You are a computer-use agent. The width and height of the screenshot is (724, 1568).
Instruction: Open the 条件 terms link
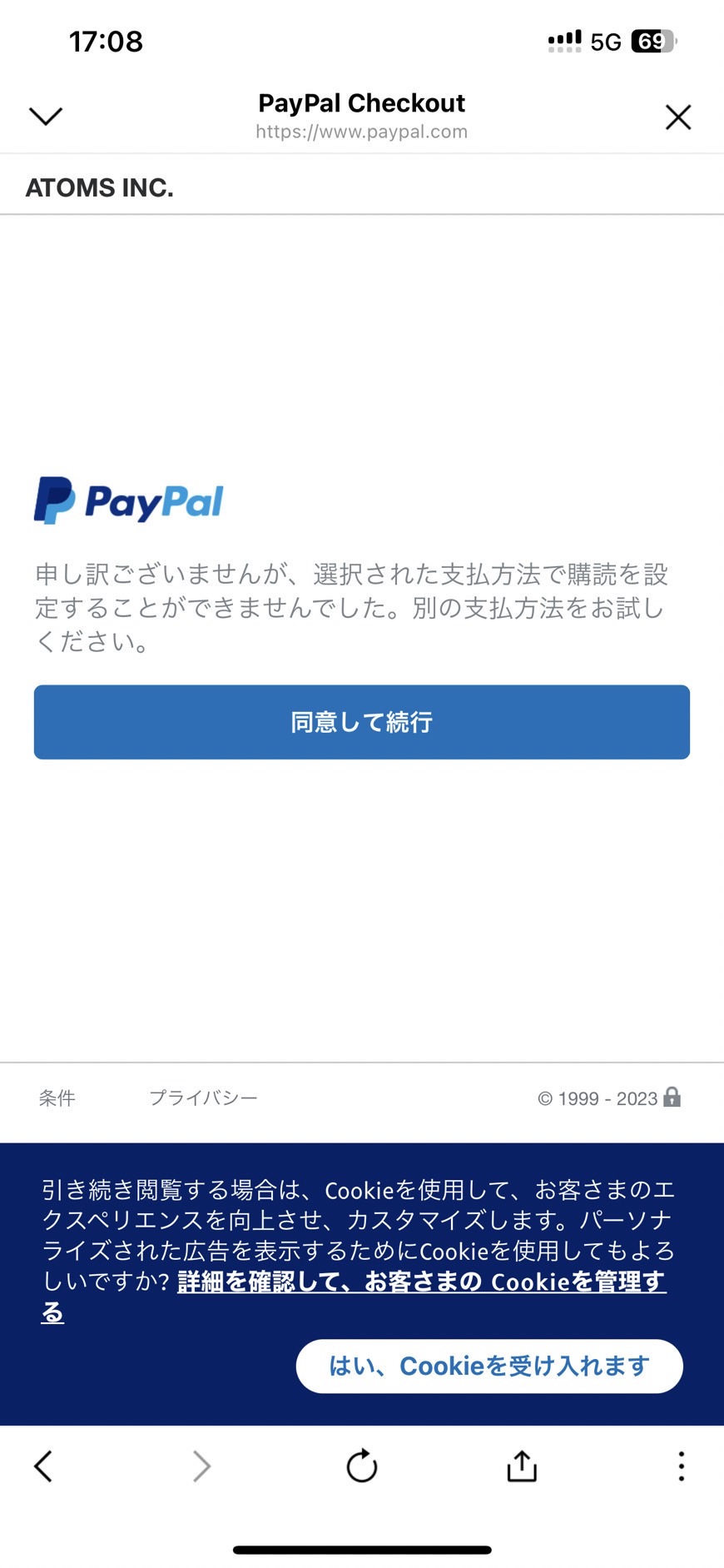(57, 1098)
